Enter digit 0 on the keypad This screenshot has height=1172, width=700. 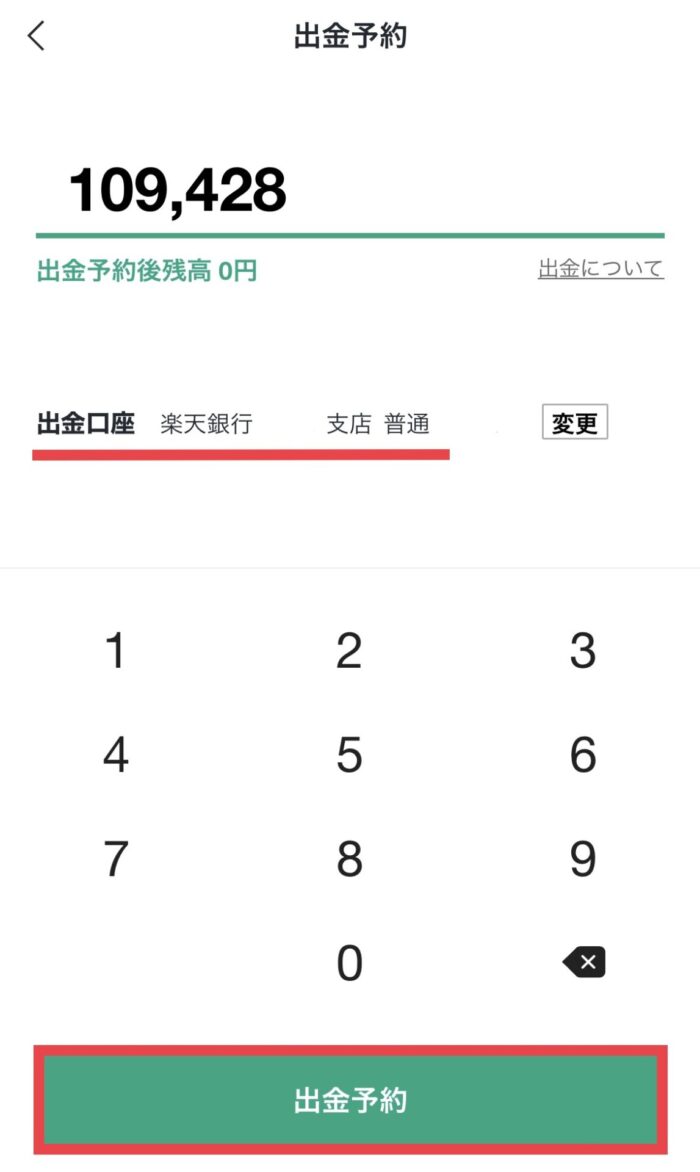[349, 963]
